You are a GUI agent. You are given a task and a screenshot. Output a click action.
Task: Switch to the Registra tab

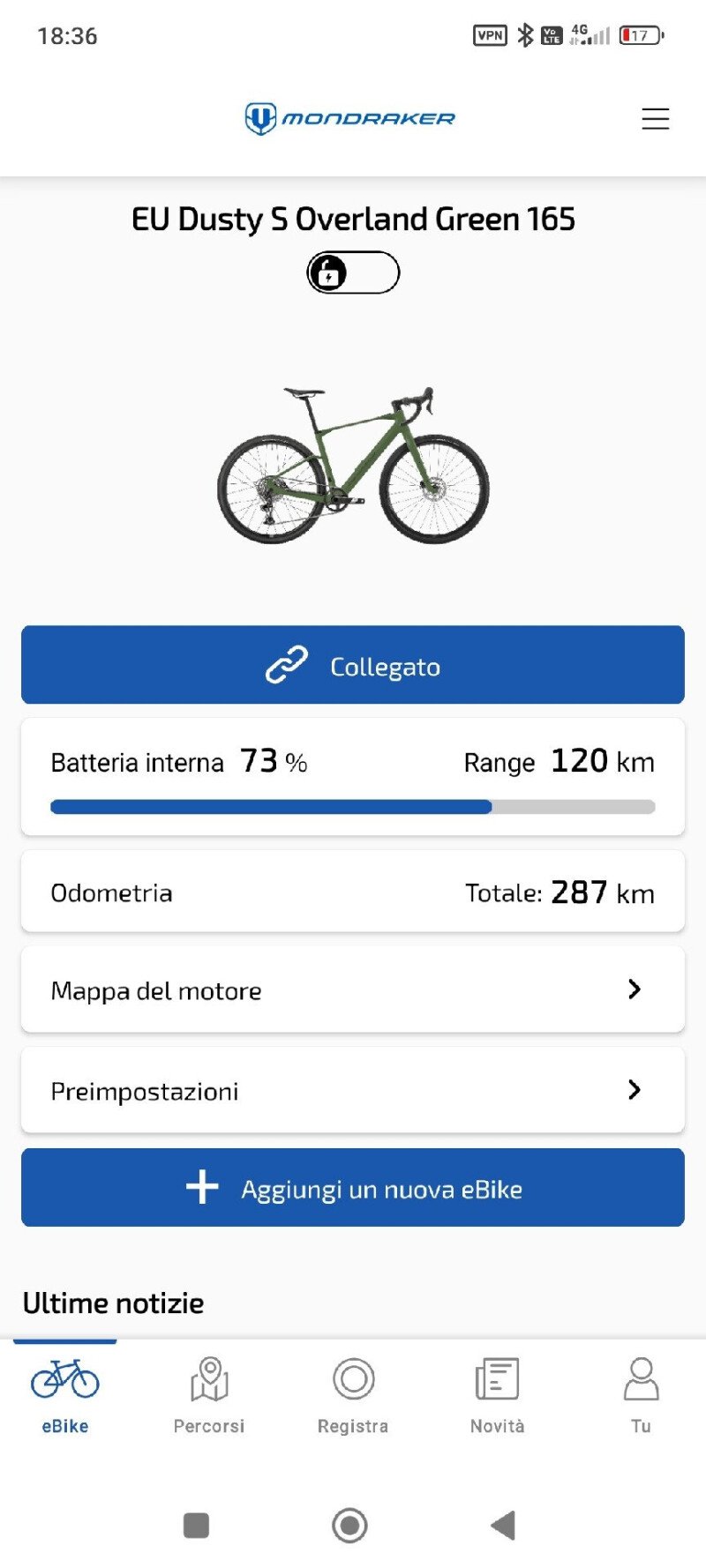tap(353, 1395)
